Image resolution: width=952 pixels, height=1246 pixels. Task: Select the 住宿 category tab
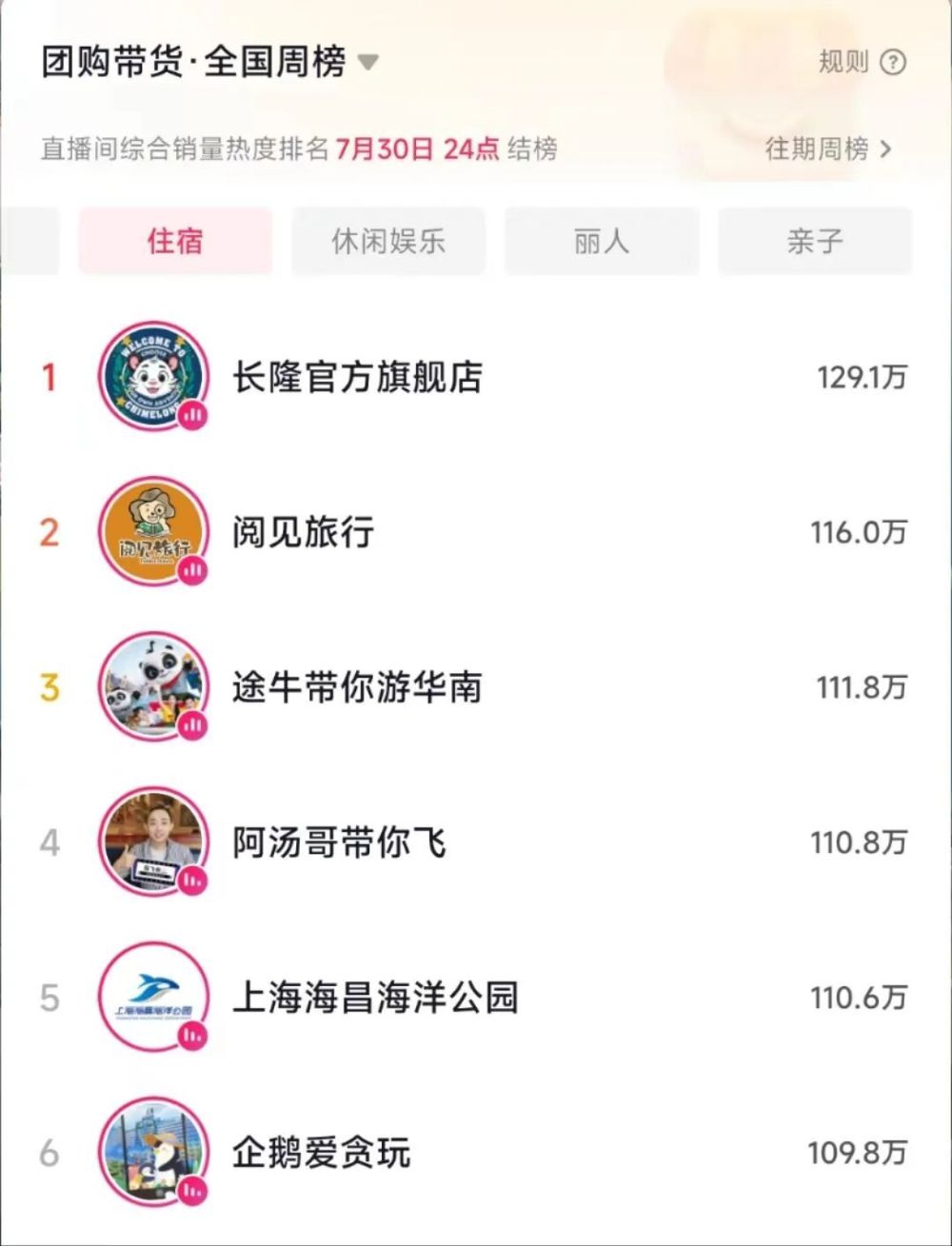click(175, 241)
